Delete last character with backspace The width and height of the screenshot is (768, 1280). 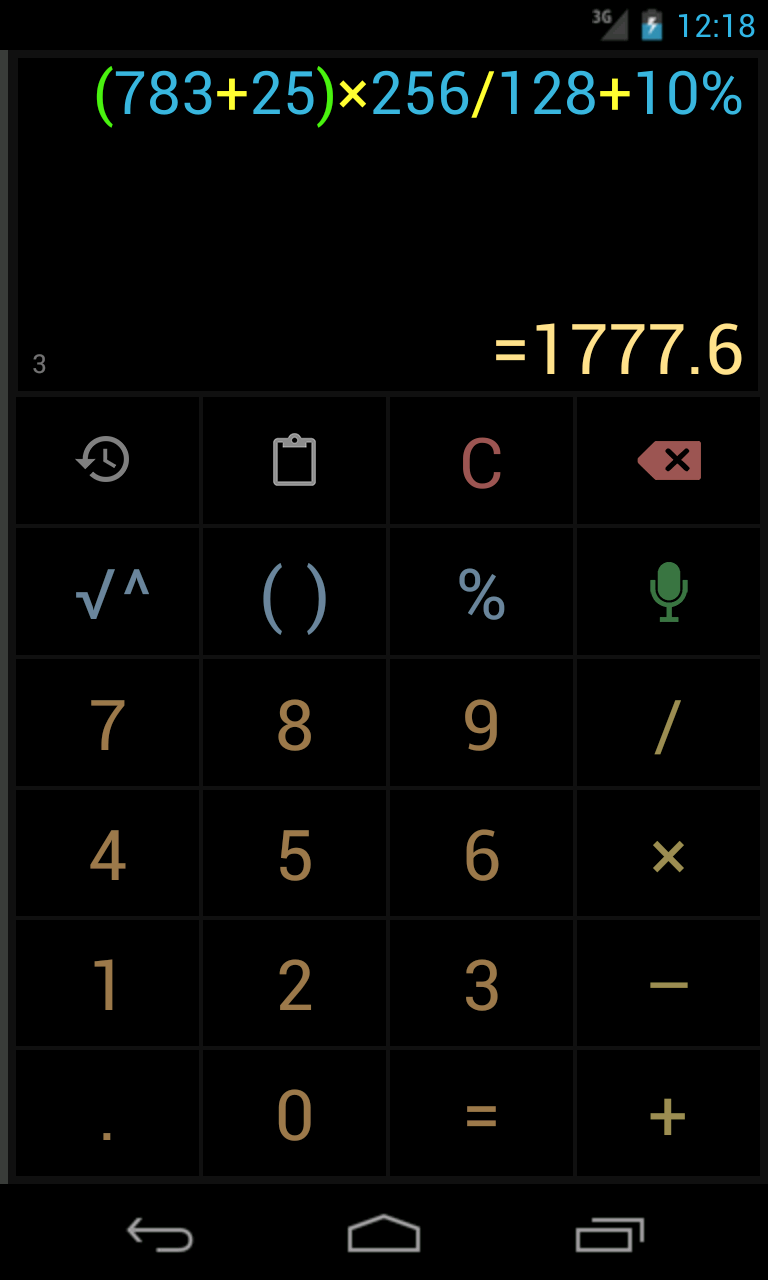click(668, 461)
